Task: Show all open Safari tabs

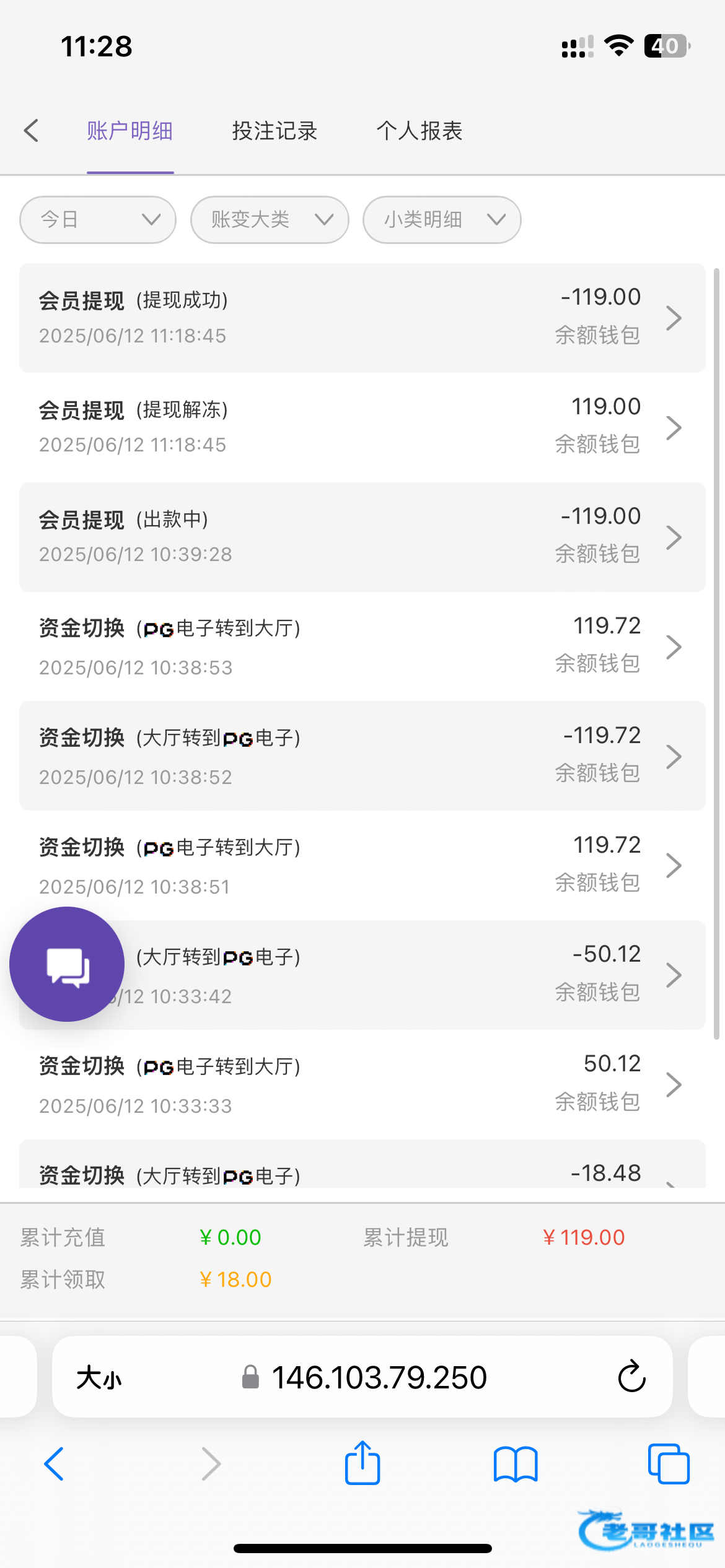Action: point(669,1464)
